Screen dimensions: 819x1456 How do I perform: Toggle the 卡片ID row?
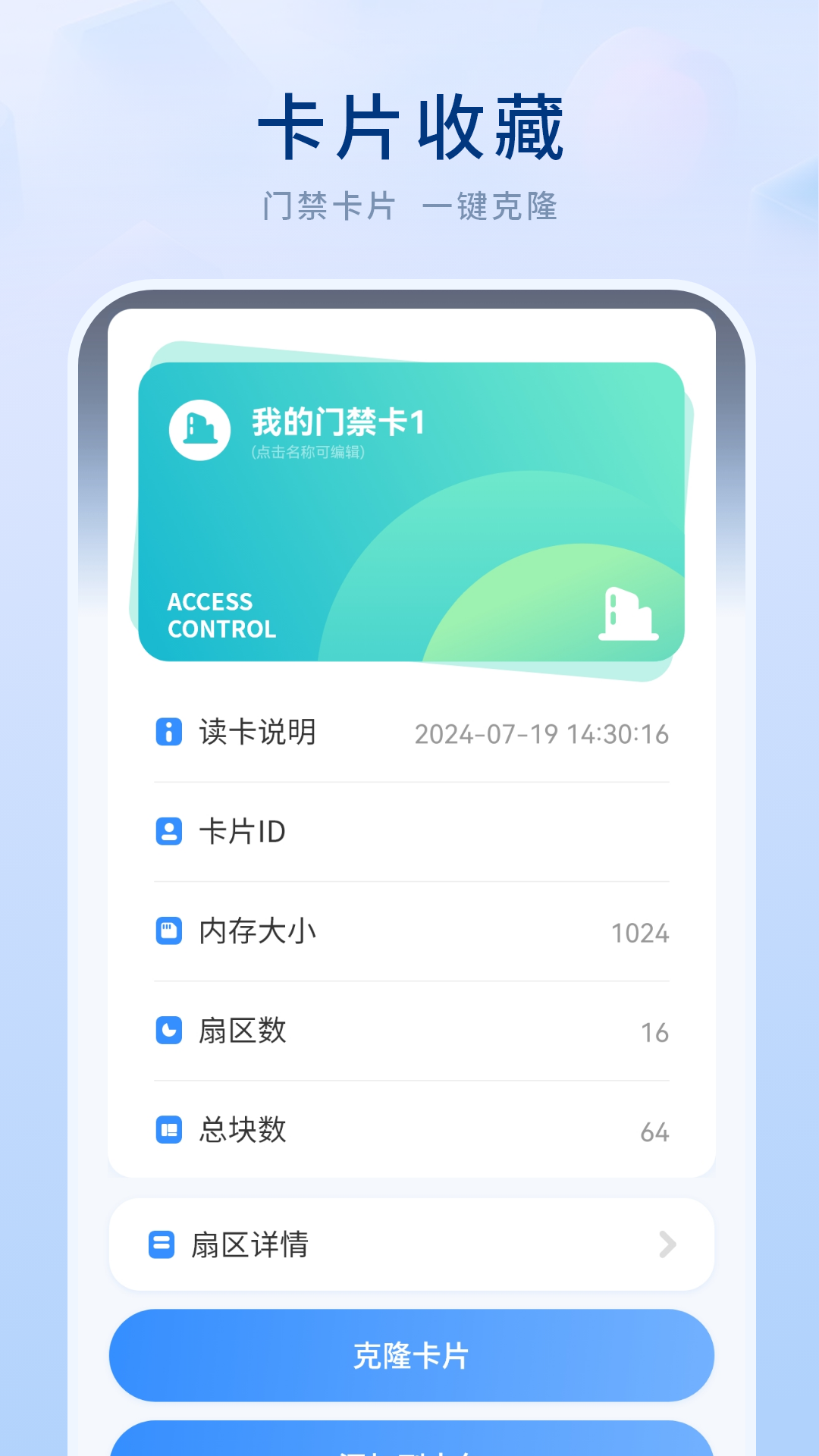tap(409, 831)
